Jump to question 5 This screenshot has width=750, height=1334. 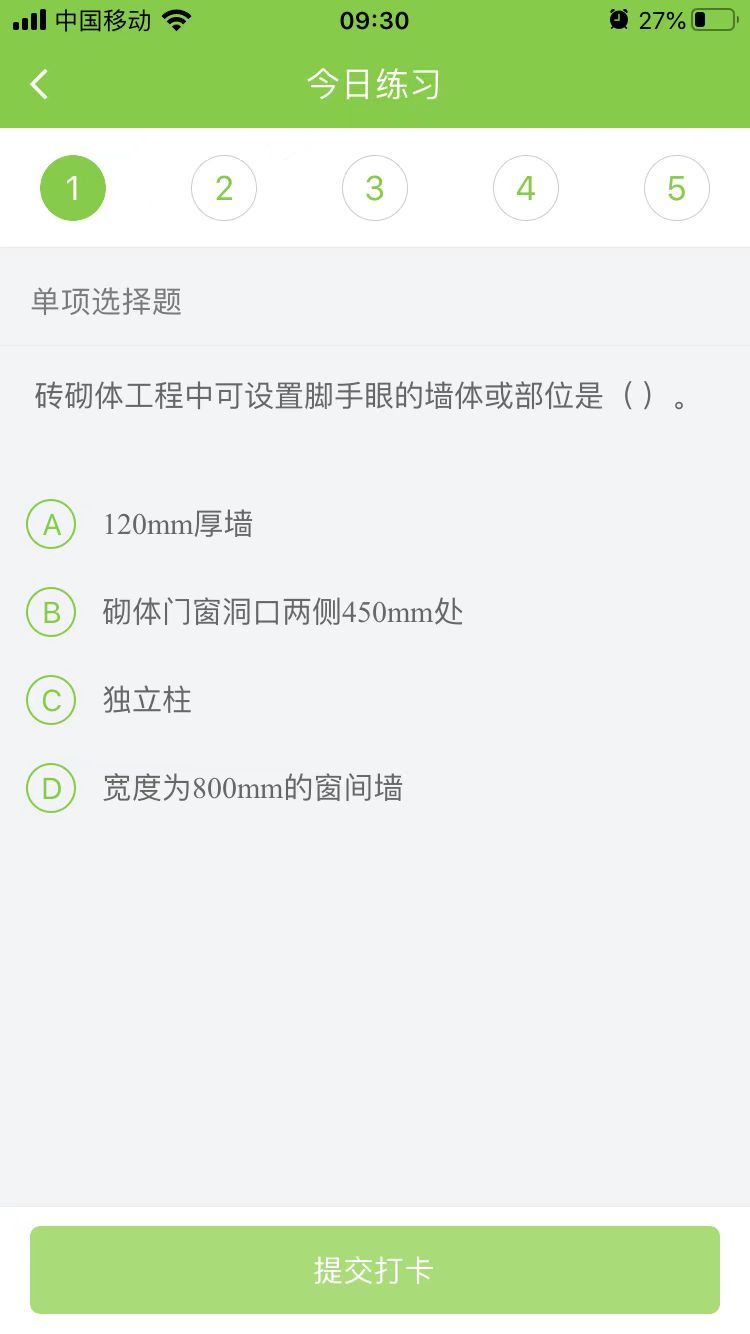677,188
